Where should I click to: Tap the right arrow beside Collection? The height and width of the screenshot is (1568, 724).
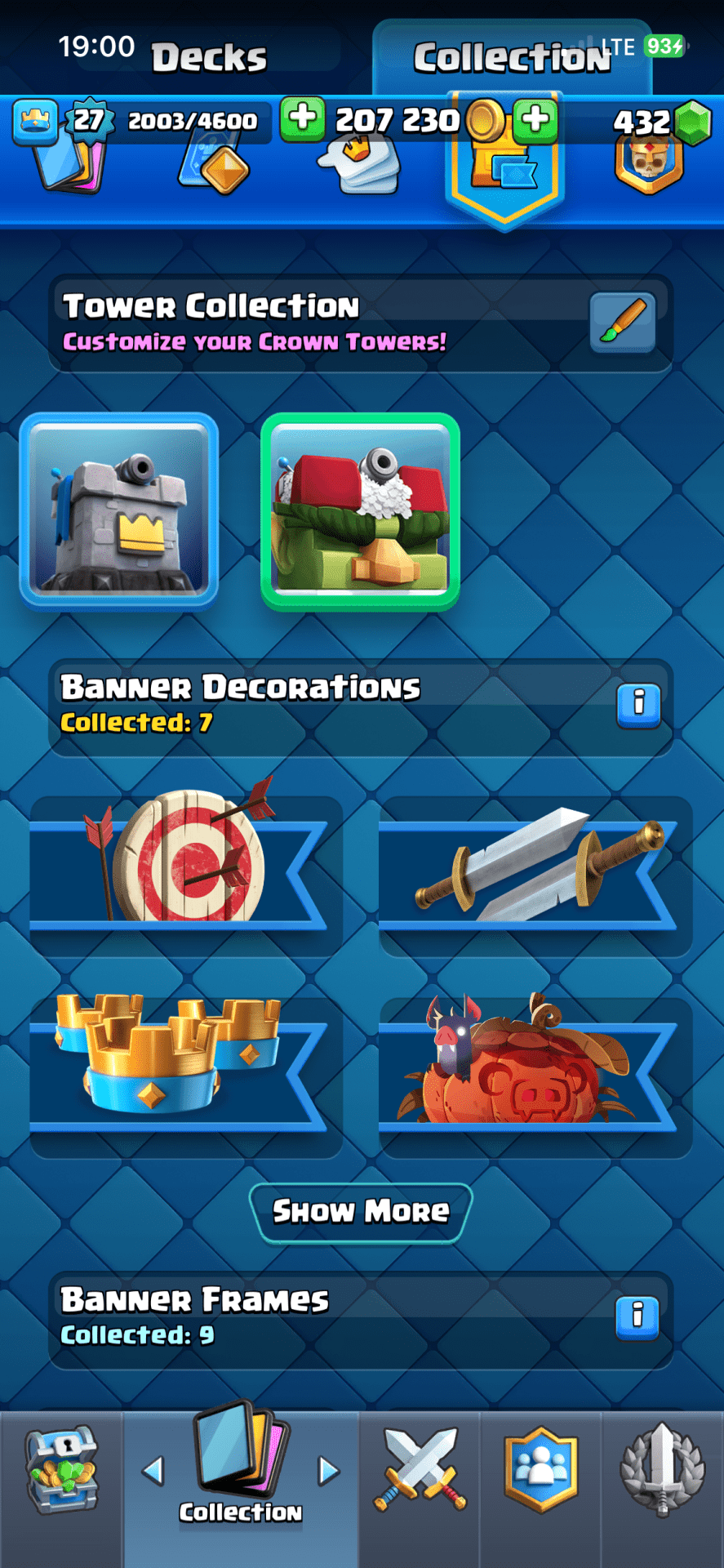point(328,1471)
